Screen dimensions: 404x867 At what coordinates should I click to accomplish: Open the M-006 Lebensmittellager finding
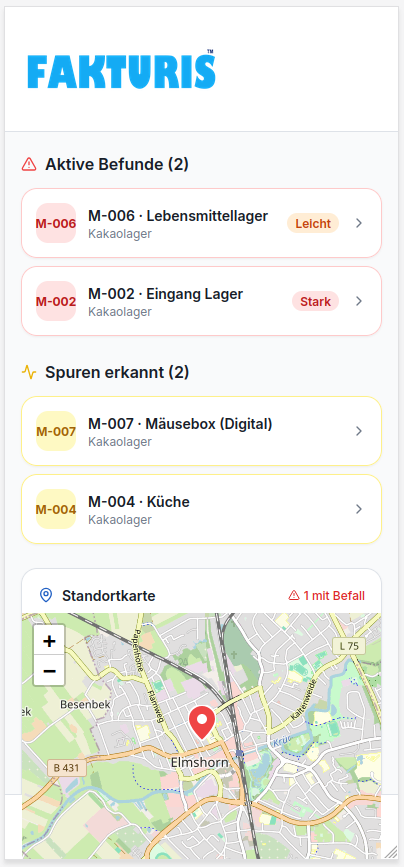[x=201, y=223]
